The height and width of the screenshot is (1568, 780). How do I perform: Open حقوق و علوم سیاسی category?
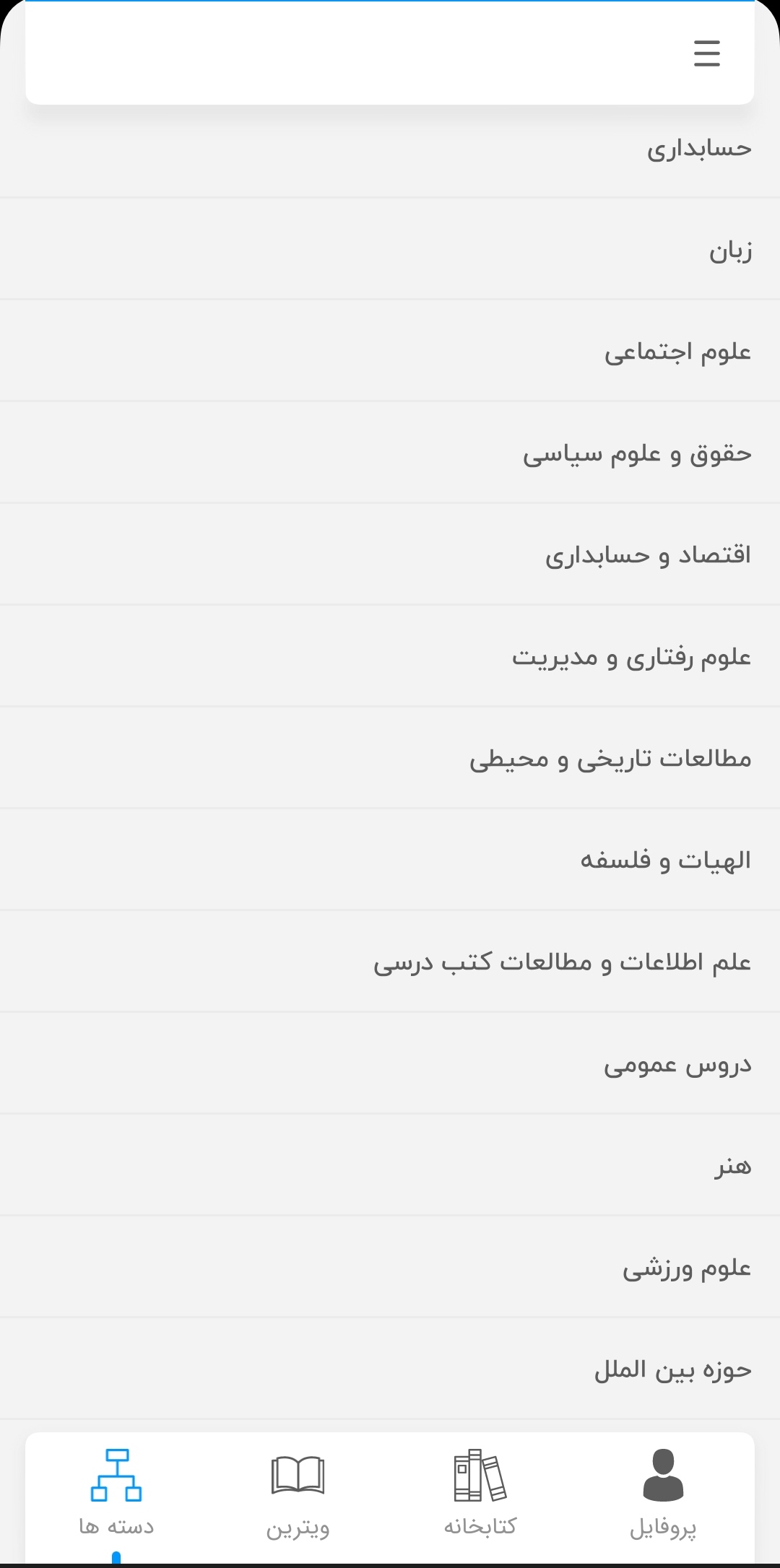(x=390, y=453)
